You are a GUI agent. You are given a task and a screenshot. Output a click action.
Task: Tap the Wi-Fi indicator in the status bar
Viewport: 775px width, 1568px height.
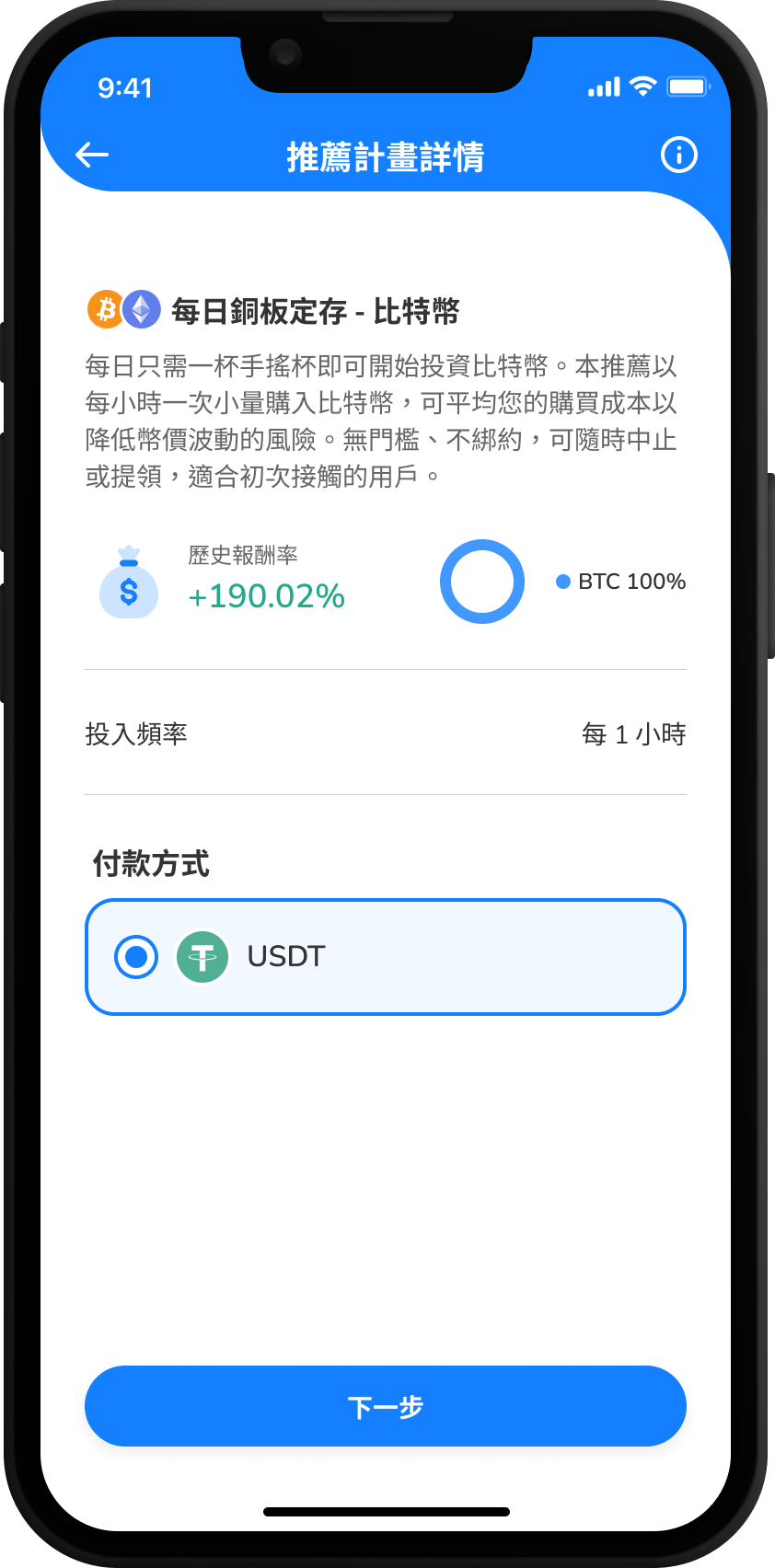point(642,86)
